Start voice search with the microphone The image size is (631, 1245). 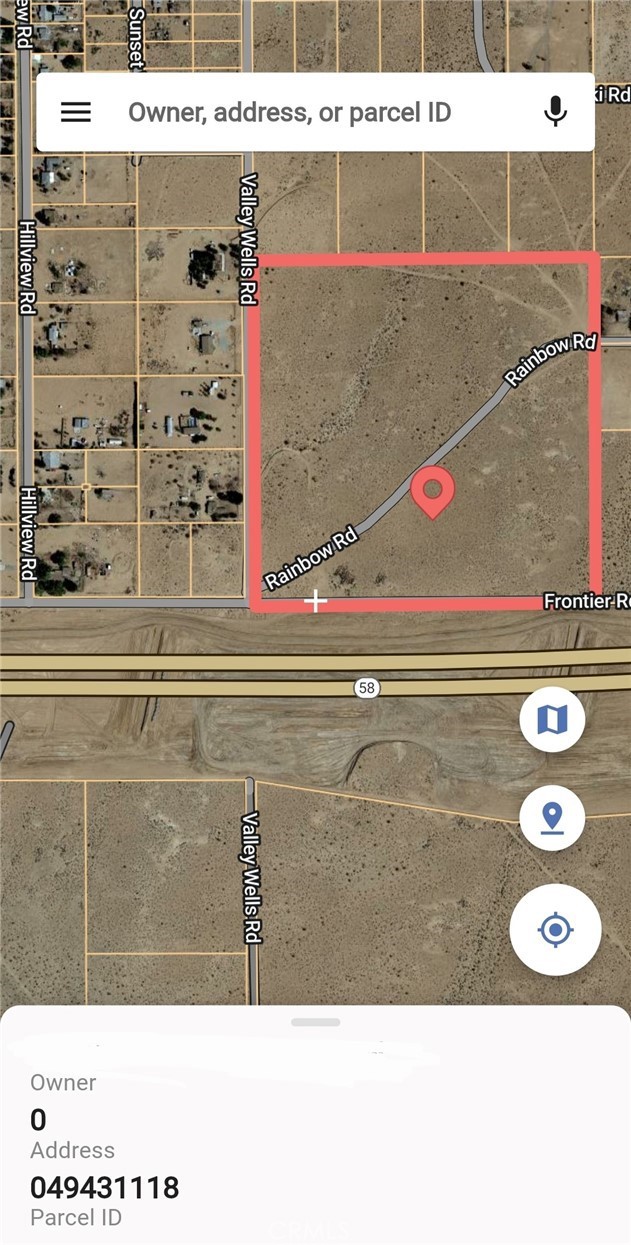[555, 112]
